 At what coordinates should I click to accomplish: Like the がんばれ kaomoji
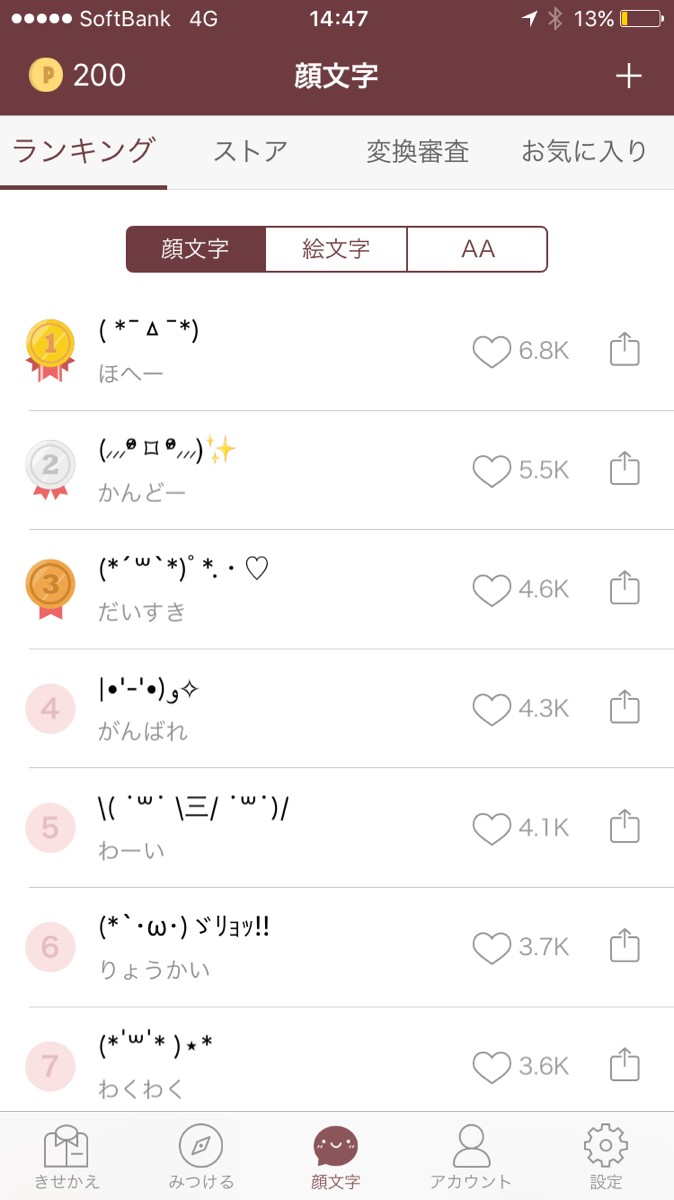point(491,709)
